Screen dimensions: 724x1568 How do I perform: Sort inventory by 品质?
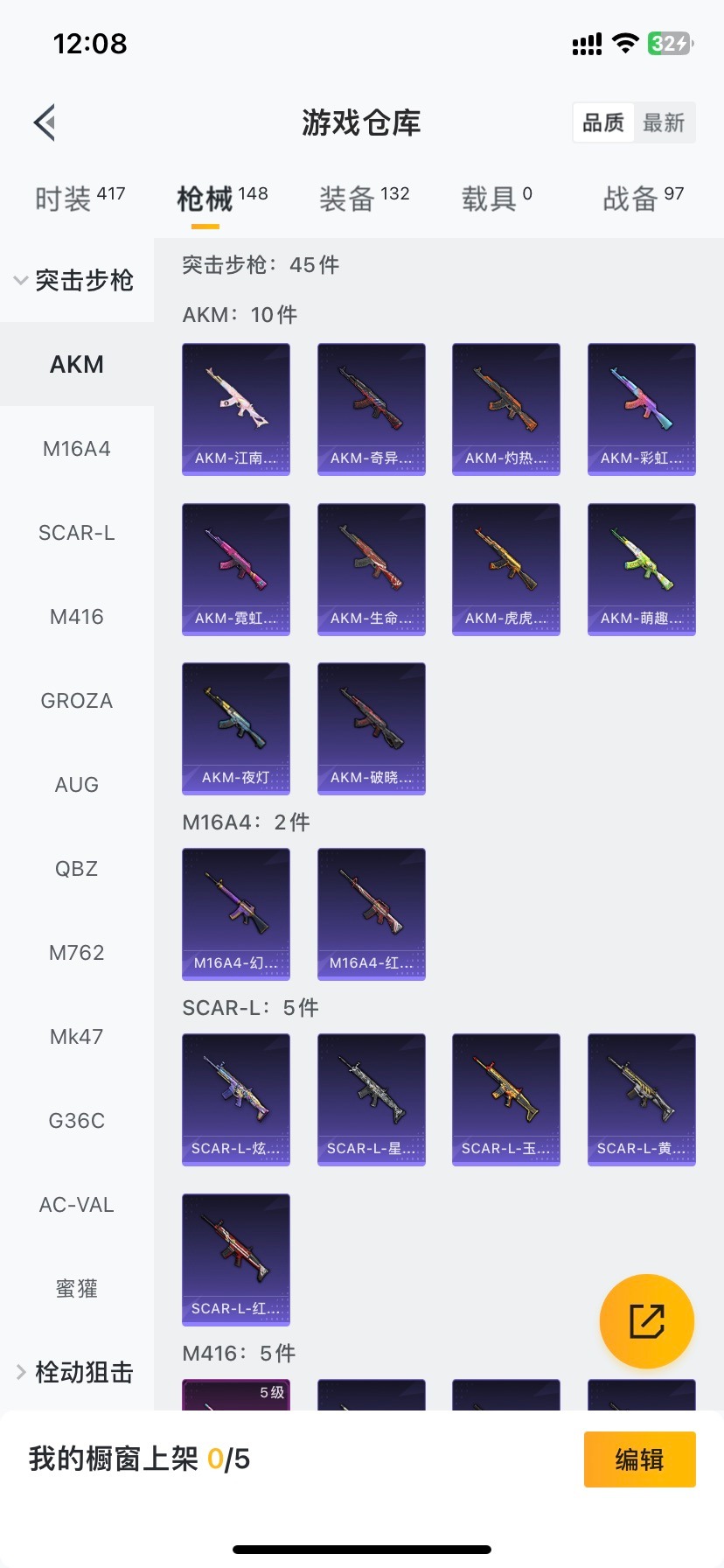[603, 122]
